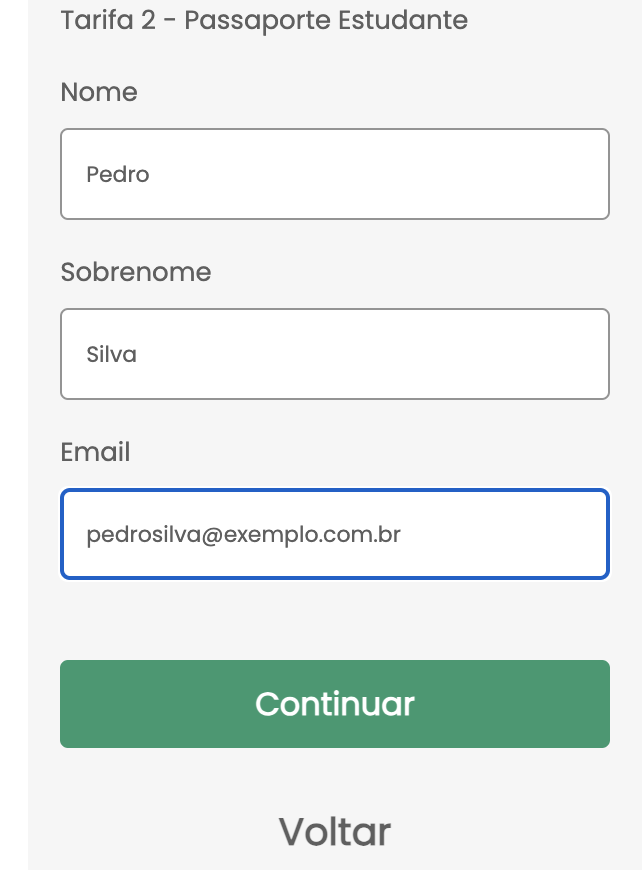Focus the Email input field
642x870 pixels.
tap(334, 534)
